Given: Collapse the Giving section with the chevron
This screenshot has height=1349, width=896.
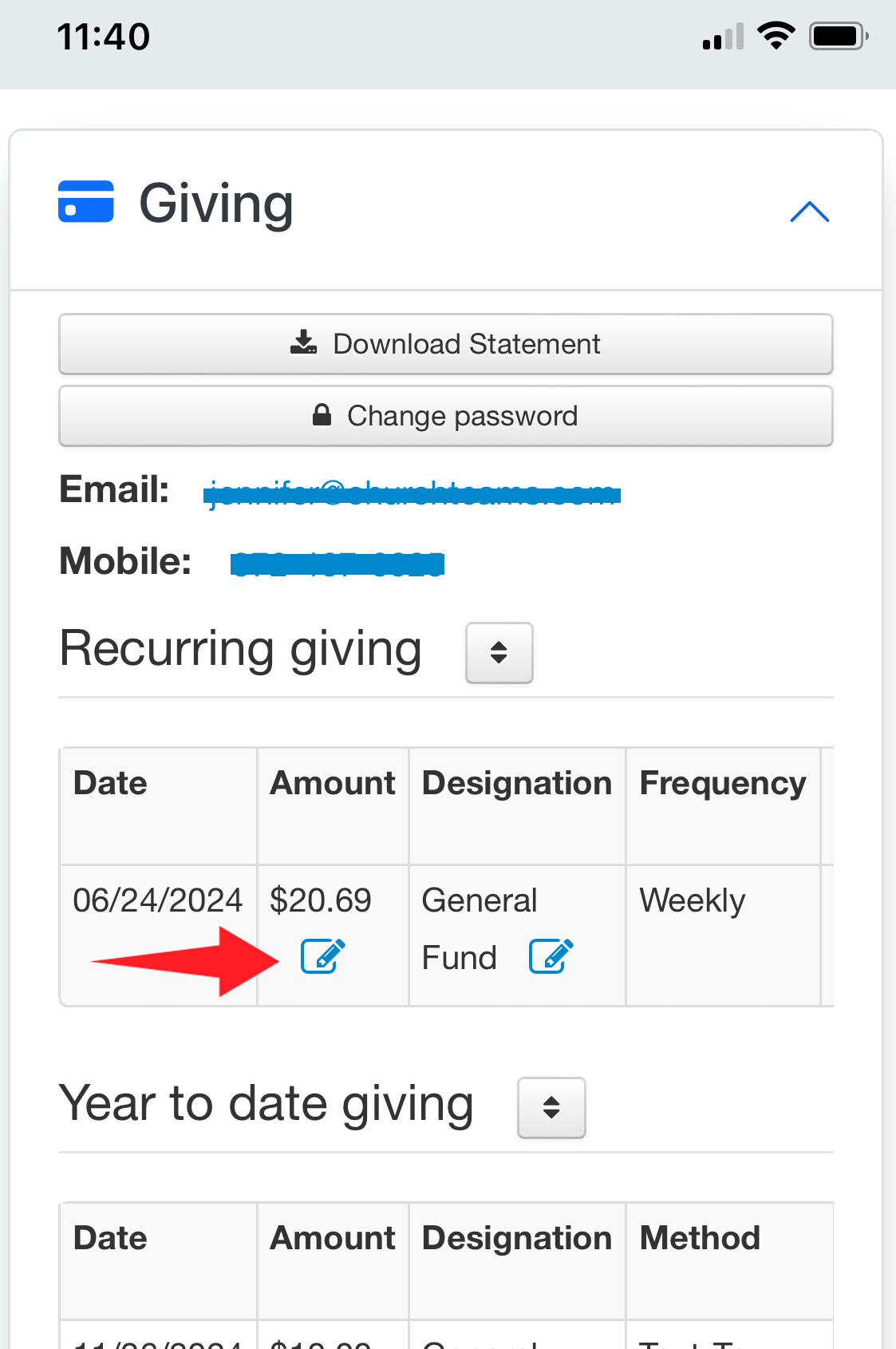Looking at the screenshot, I should pyautogui.click(x=811, y=211).
